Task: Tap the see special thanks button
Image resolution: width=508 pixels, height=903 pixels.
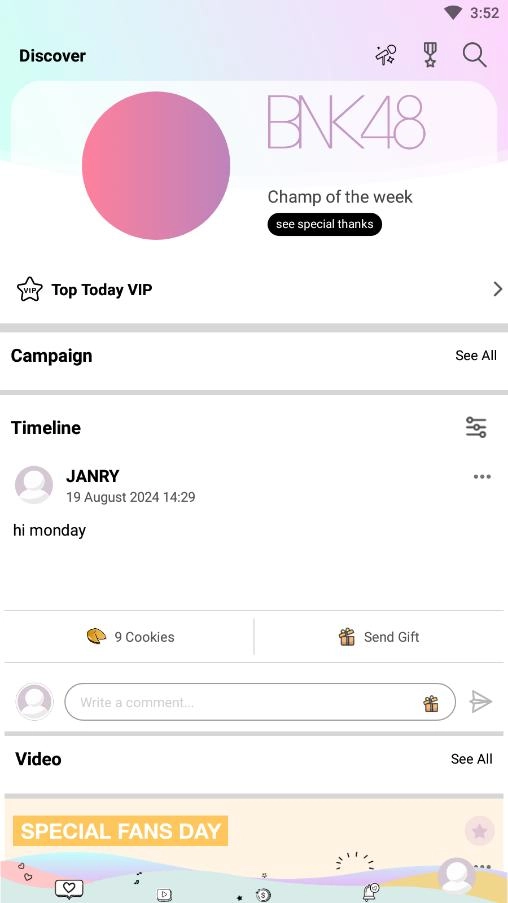Action: pos(324,224)
